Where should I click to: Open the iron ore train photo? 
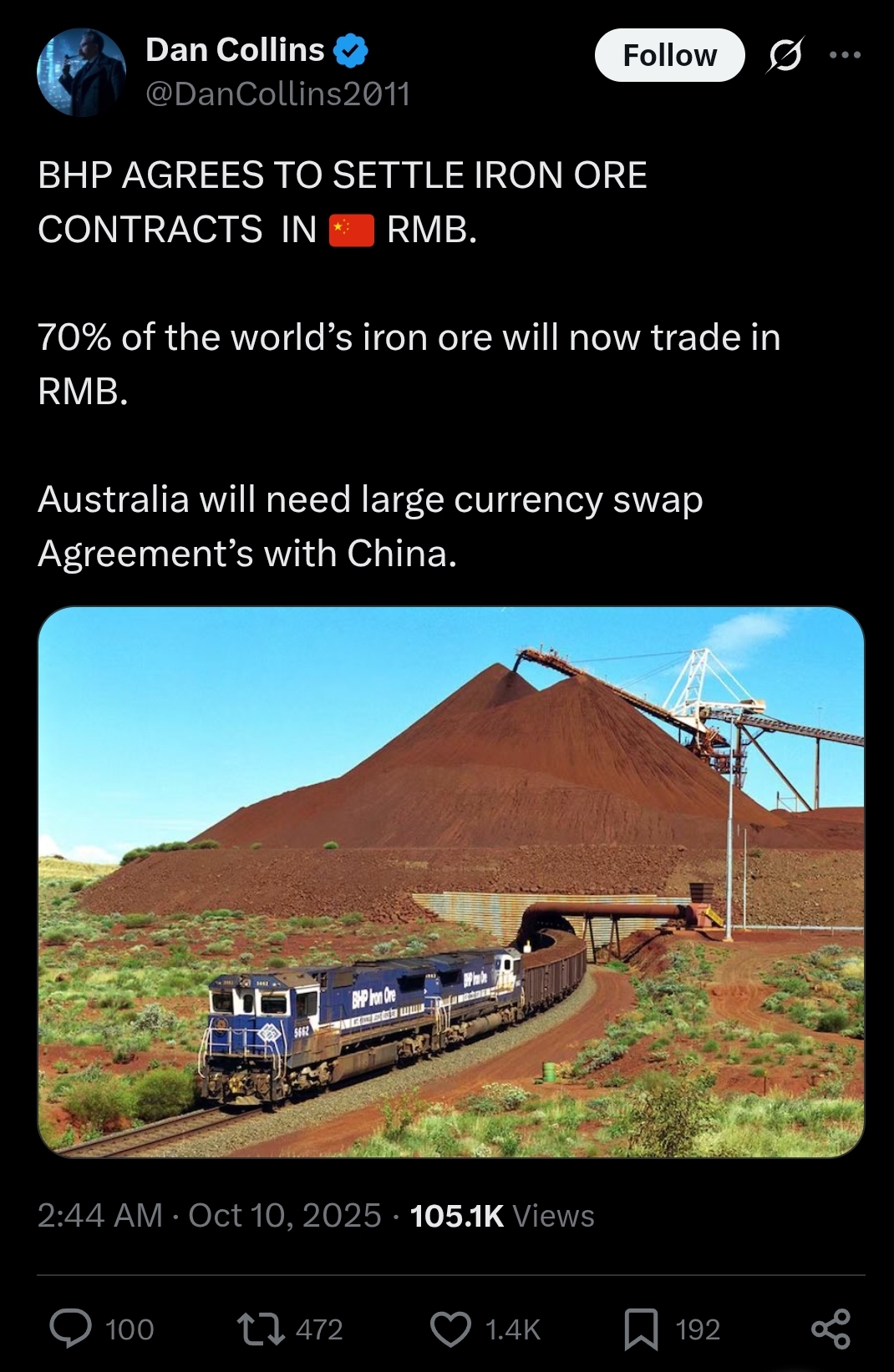tap(451, 881)
